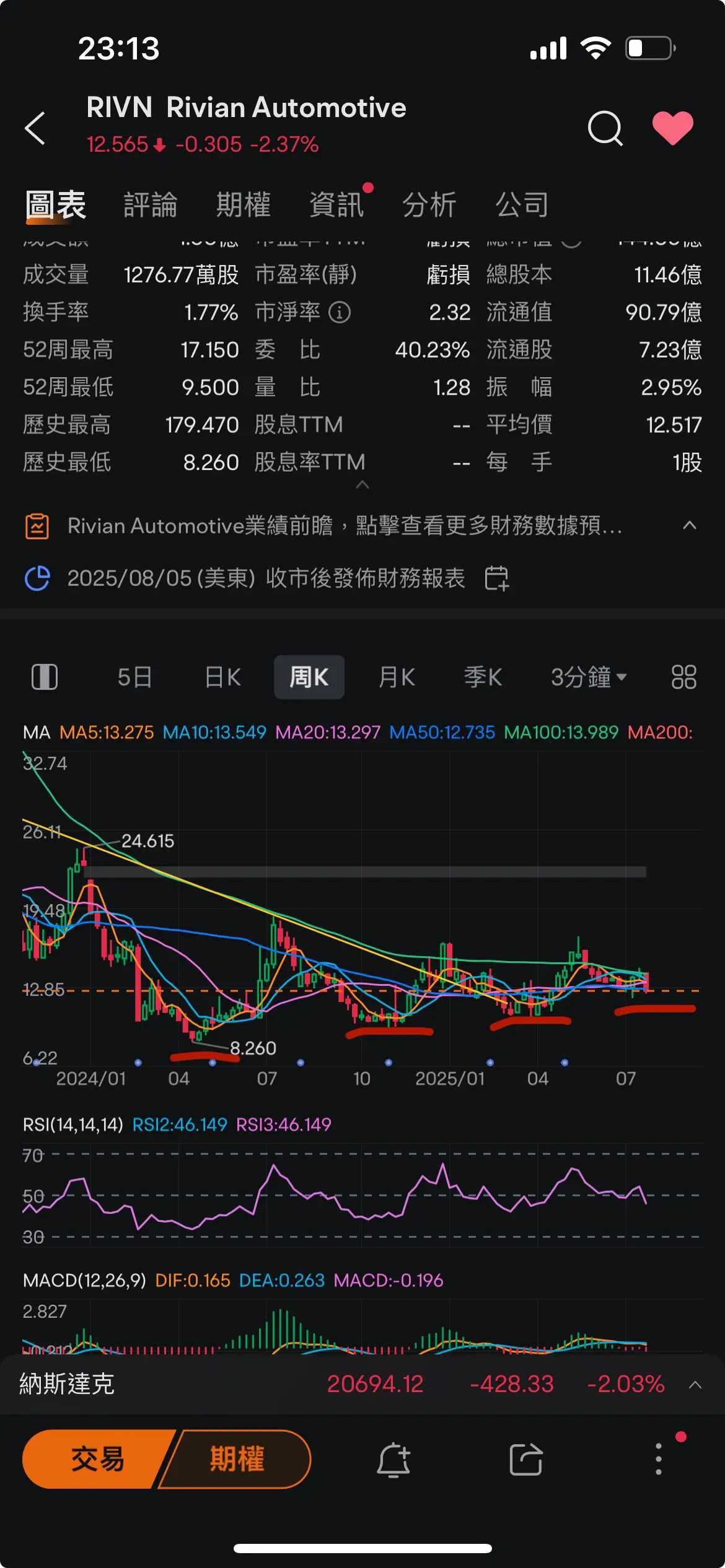Go back using the top-left arrow
Screen dimensions: 725x1568
(35, 128)
